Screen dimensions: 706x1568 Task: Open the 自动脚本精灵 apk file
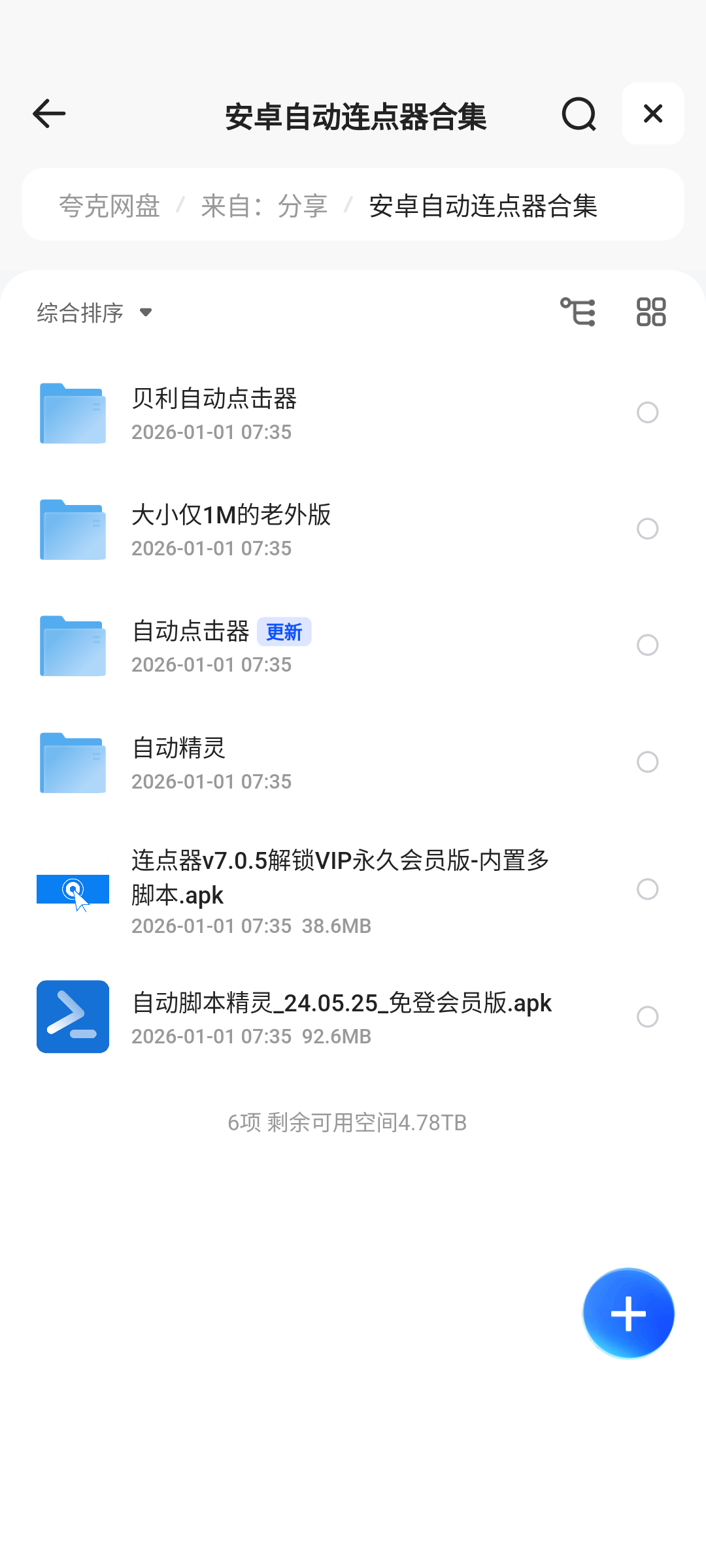coord(341,1016)
